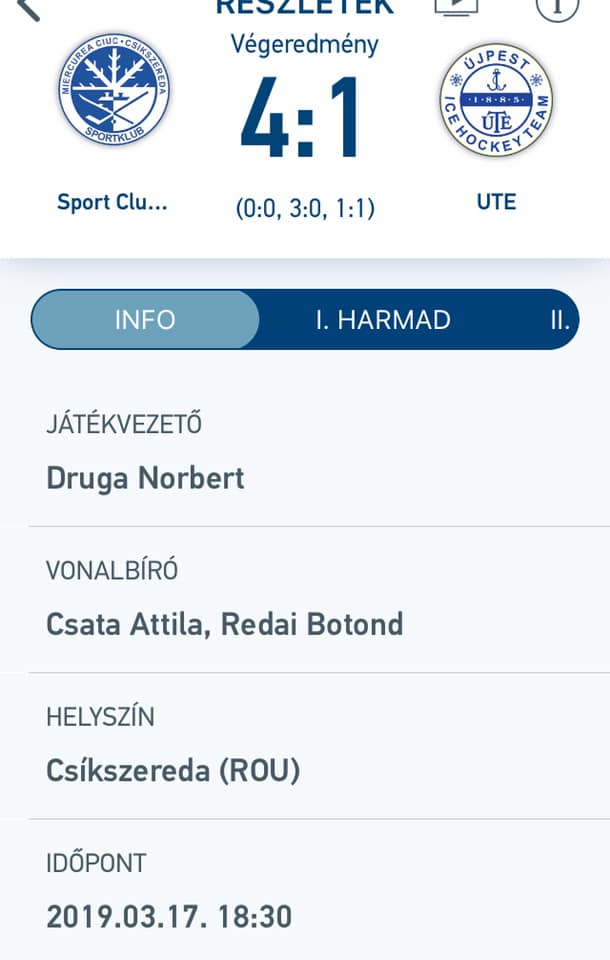This screenshot has width=610, height=960.
Task: Switch to the II. period tab
Action: [559, 320]
